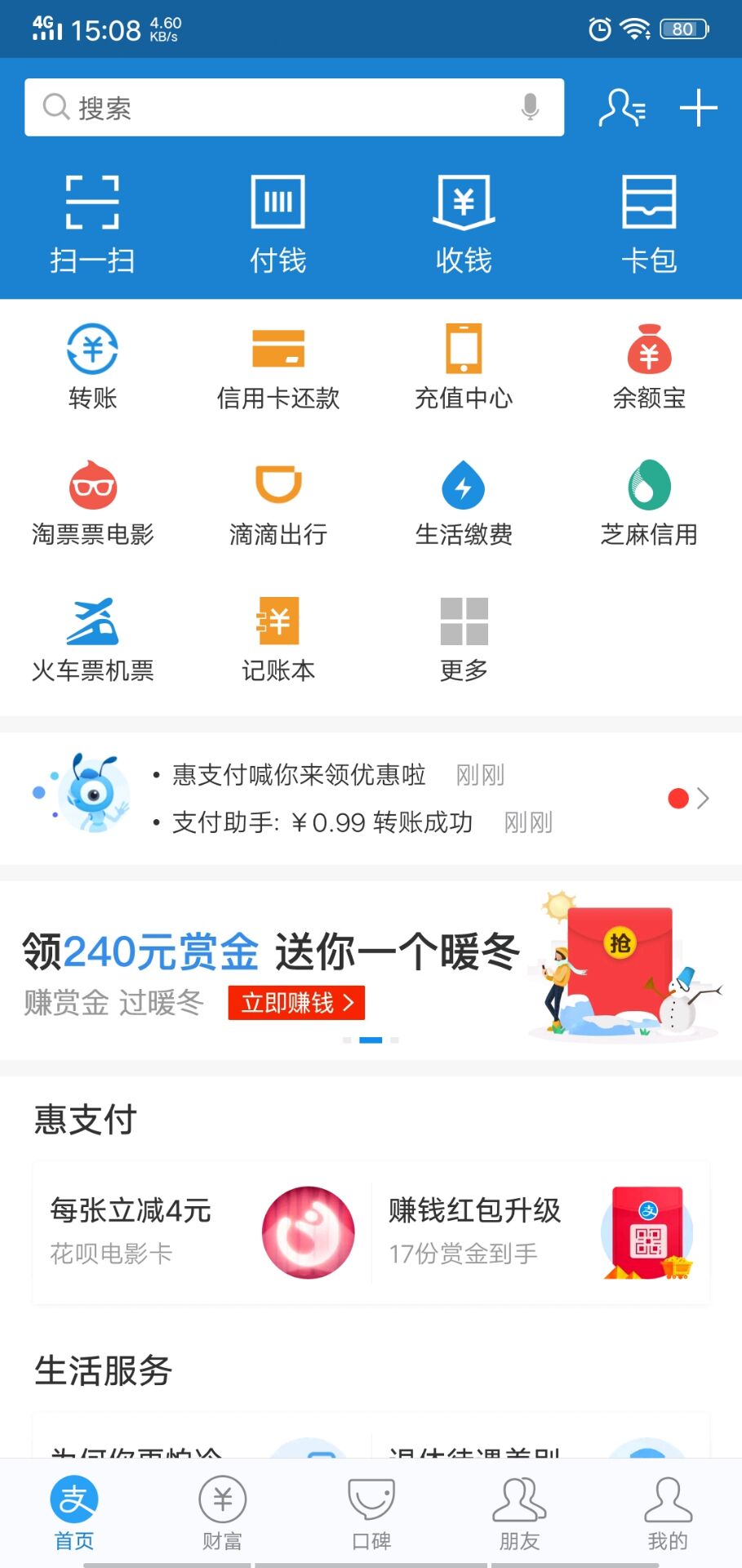Viewport: 742px width, 1568px height.
Task: Open the 赚钱红包升级 card
Action: click(x=540, y=1232)
